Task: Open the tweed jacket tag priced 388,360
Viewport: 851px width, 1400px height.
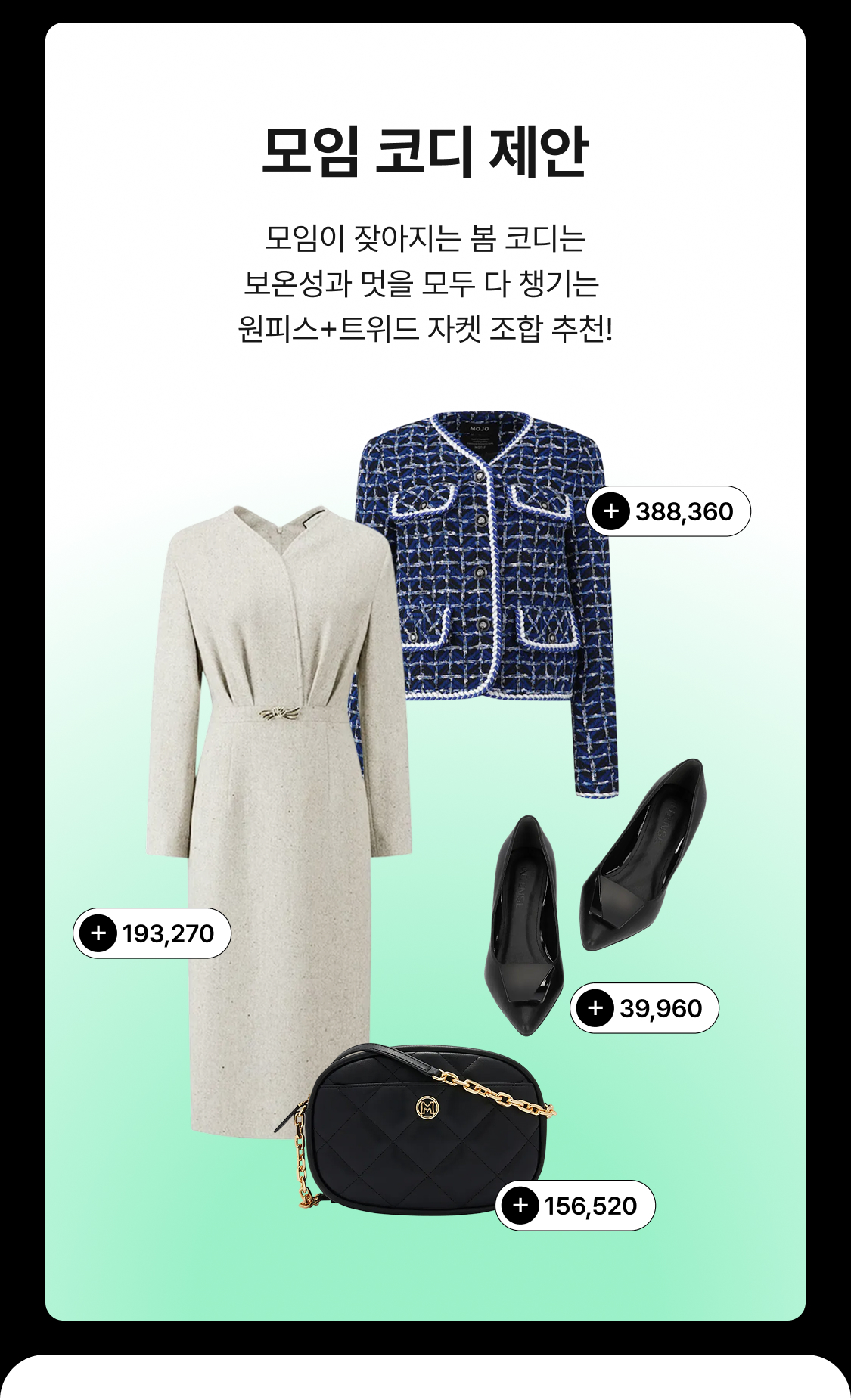Action: 668,511
